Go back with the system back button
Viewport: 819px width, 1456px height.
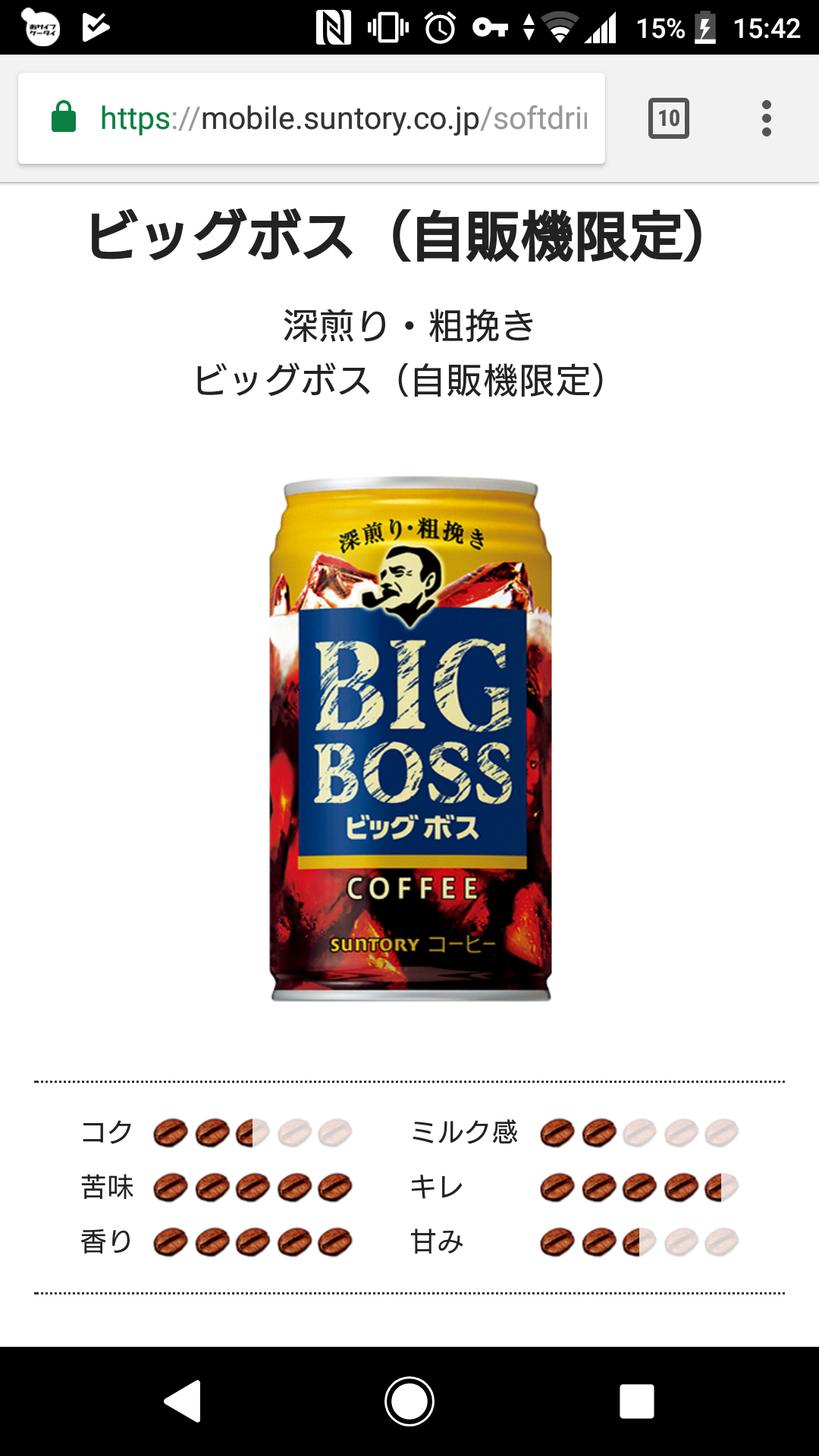183,1401
